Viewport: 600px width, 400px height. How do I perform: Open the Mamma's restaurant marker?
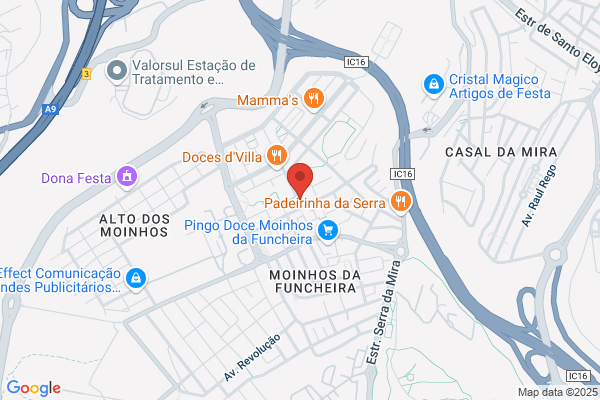(x=314, y=99)
